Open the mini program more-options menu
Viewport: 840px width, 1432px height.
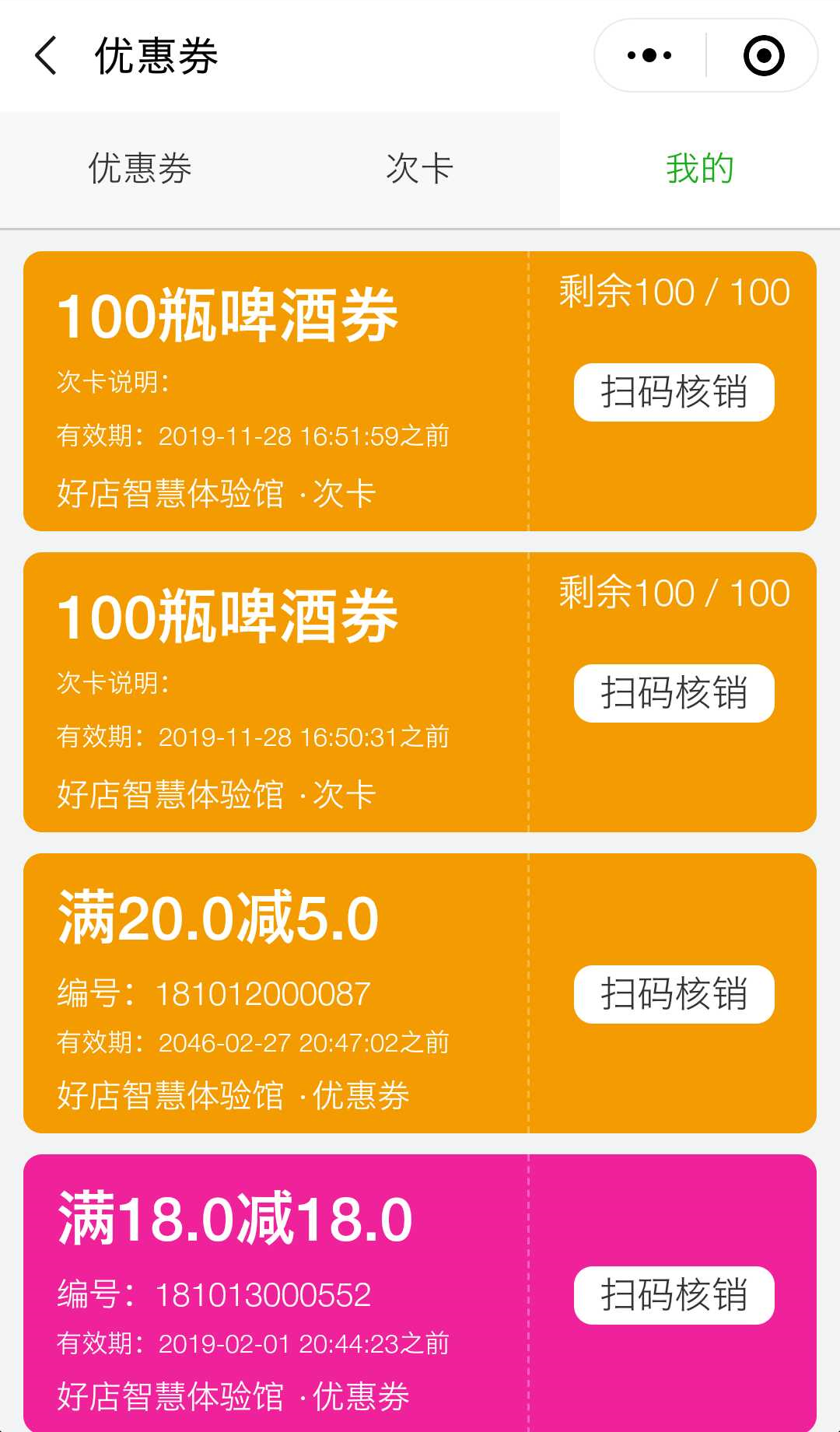pyautogui.click(x=649, y=56)
